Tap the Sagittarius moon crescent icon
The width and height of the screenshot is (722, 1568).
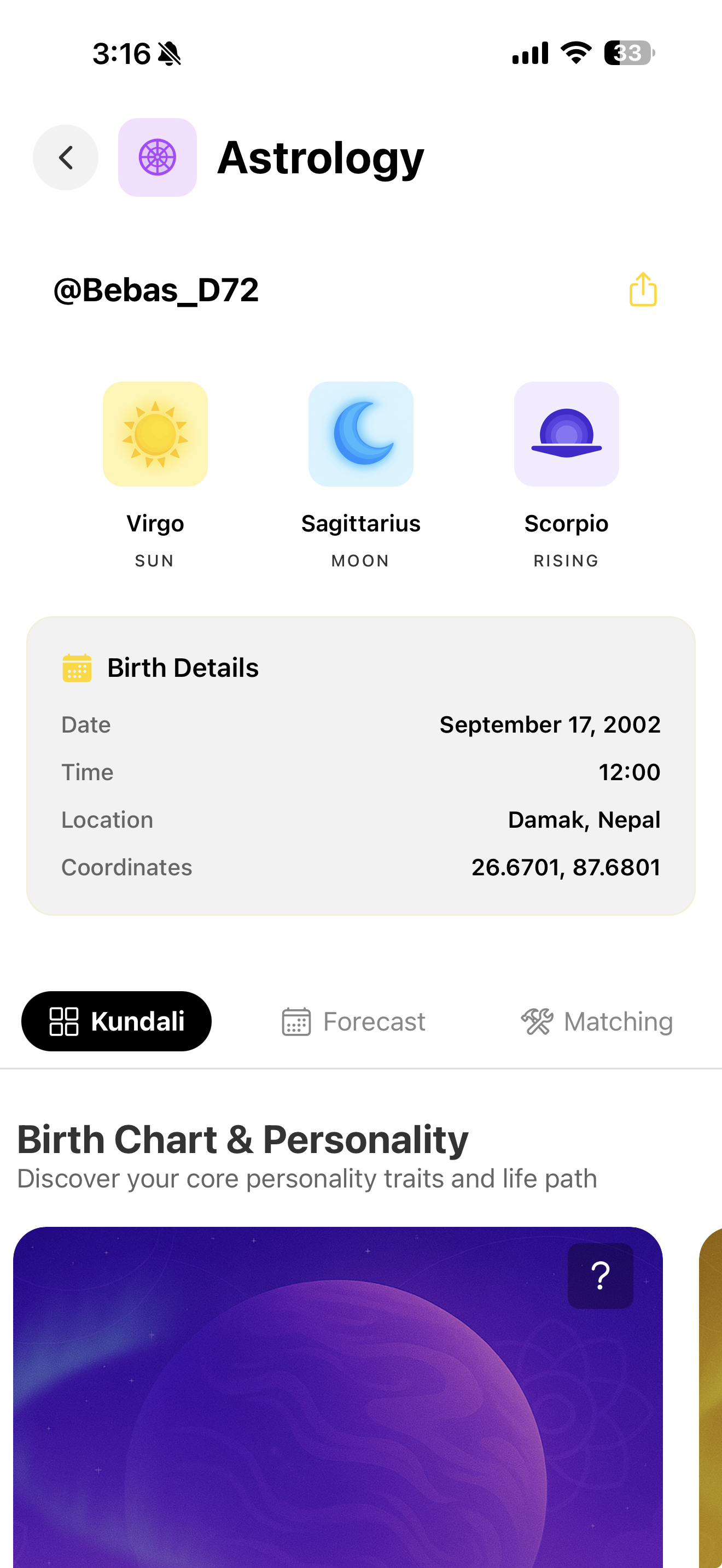point(361,434)
